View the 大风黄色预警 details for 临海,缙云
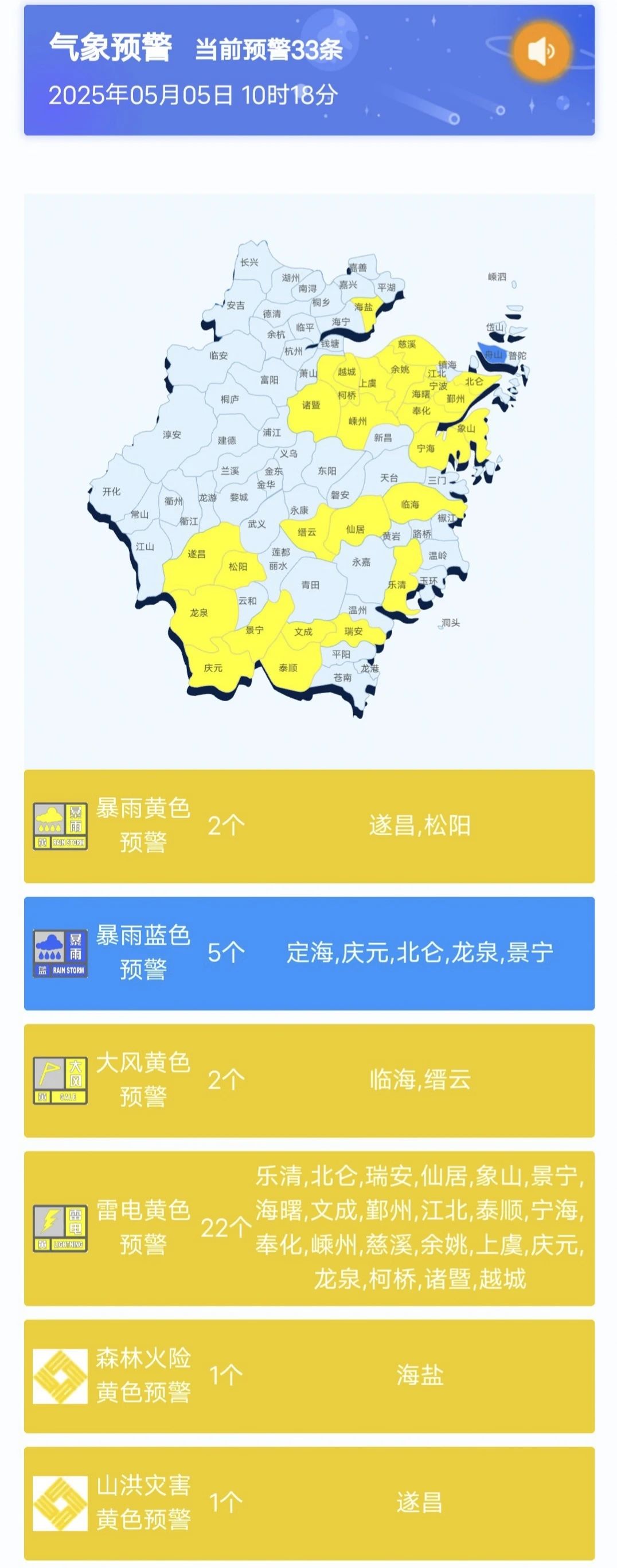This screenshot has width=617, height=1568. point(309,1081)
